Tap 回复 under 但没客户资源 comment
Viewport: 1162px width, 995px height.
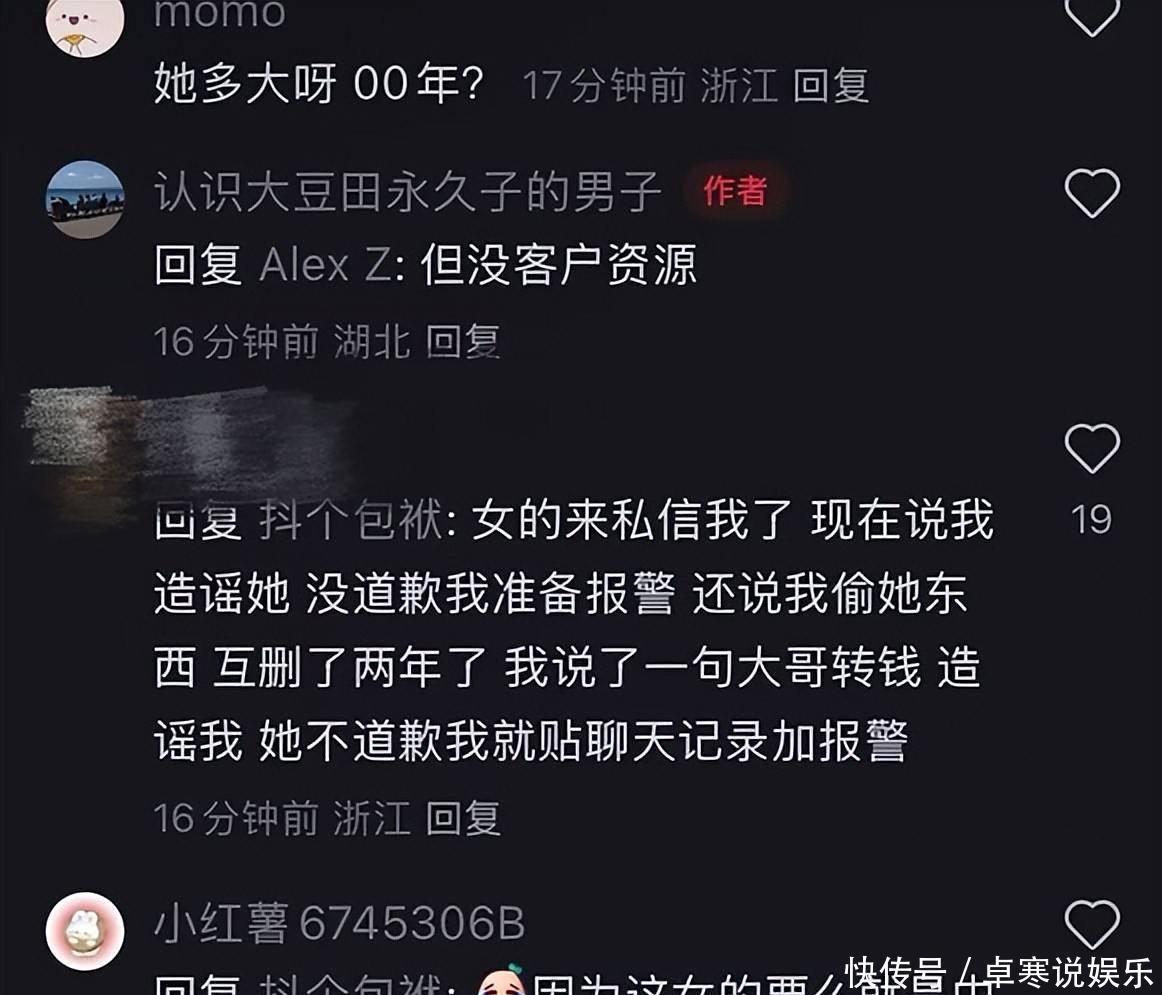pyautogui.click(x=463, y=342)
